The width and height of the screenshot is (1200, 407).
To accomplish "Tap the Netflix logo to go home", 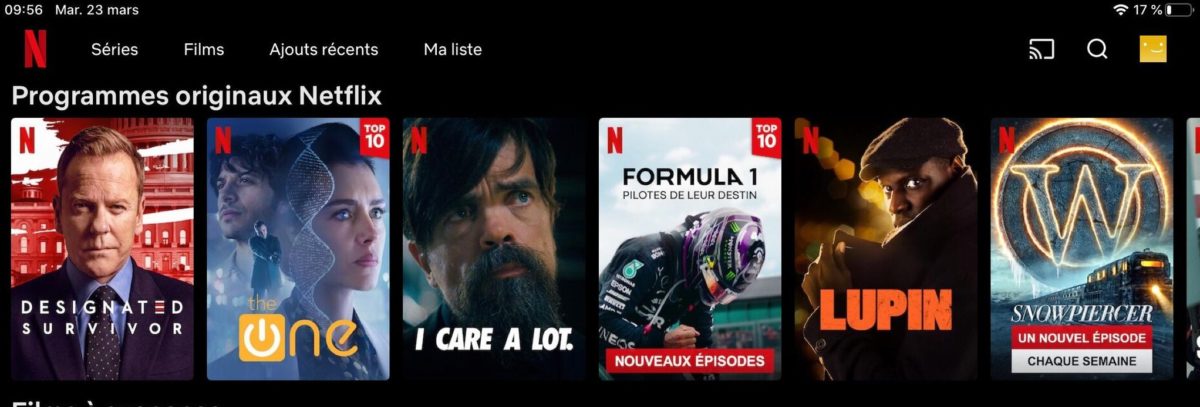I will tap(35, 49).
